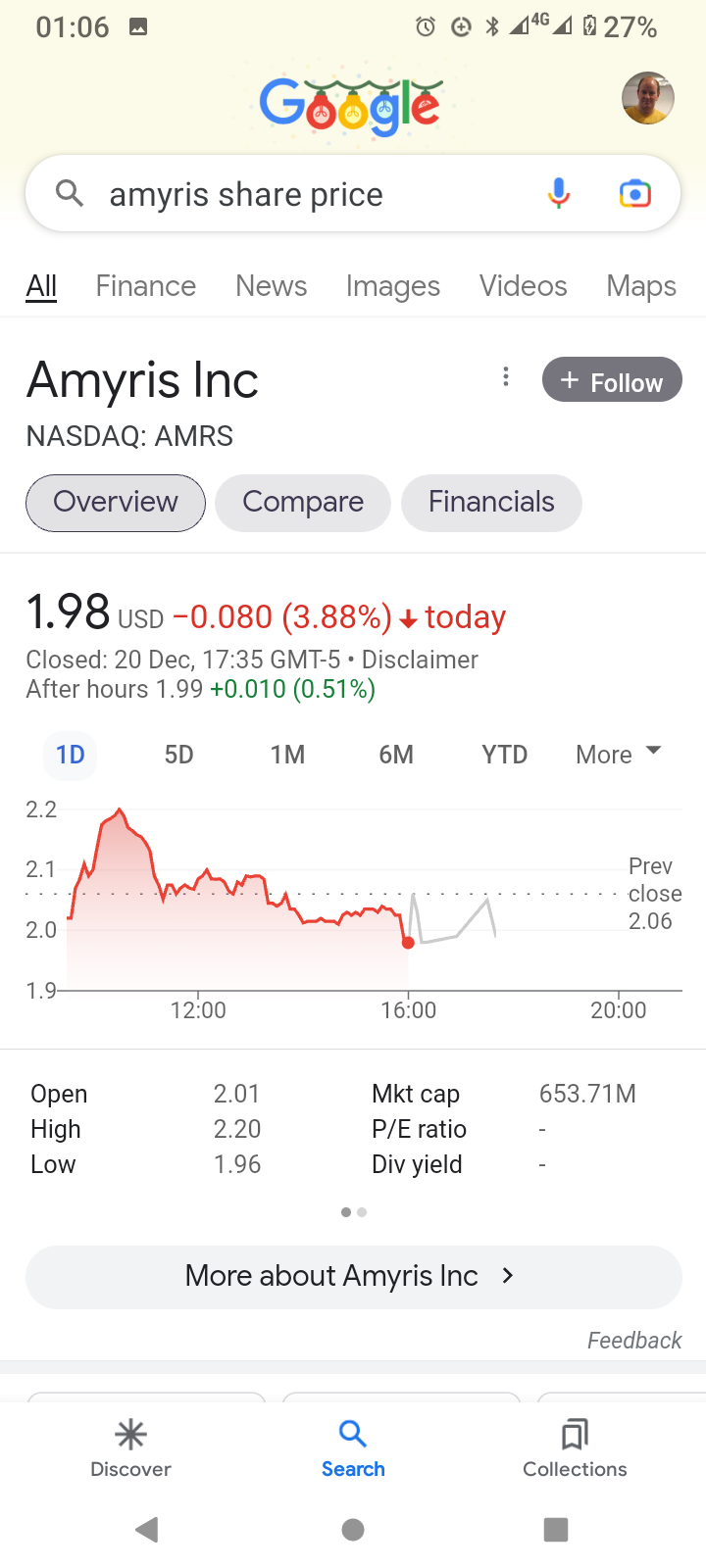Open Google Lens camera search
The height and width of the screenshot is (1568, 706).
pos(634,193)
